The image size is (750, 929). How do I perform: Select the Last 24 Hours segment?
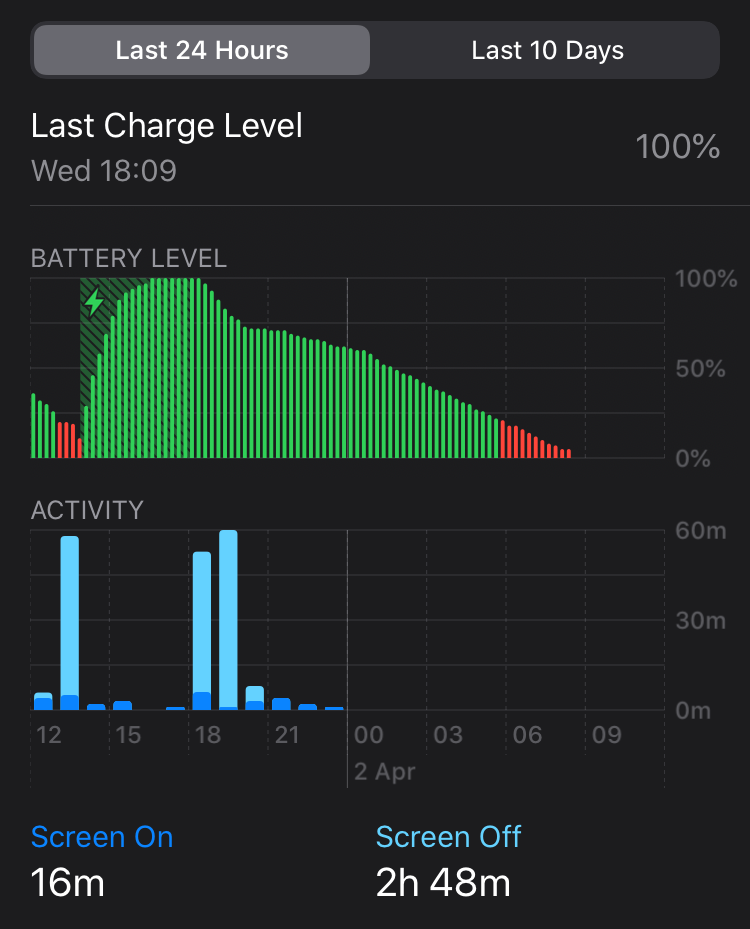[202, 51]
